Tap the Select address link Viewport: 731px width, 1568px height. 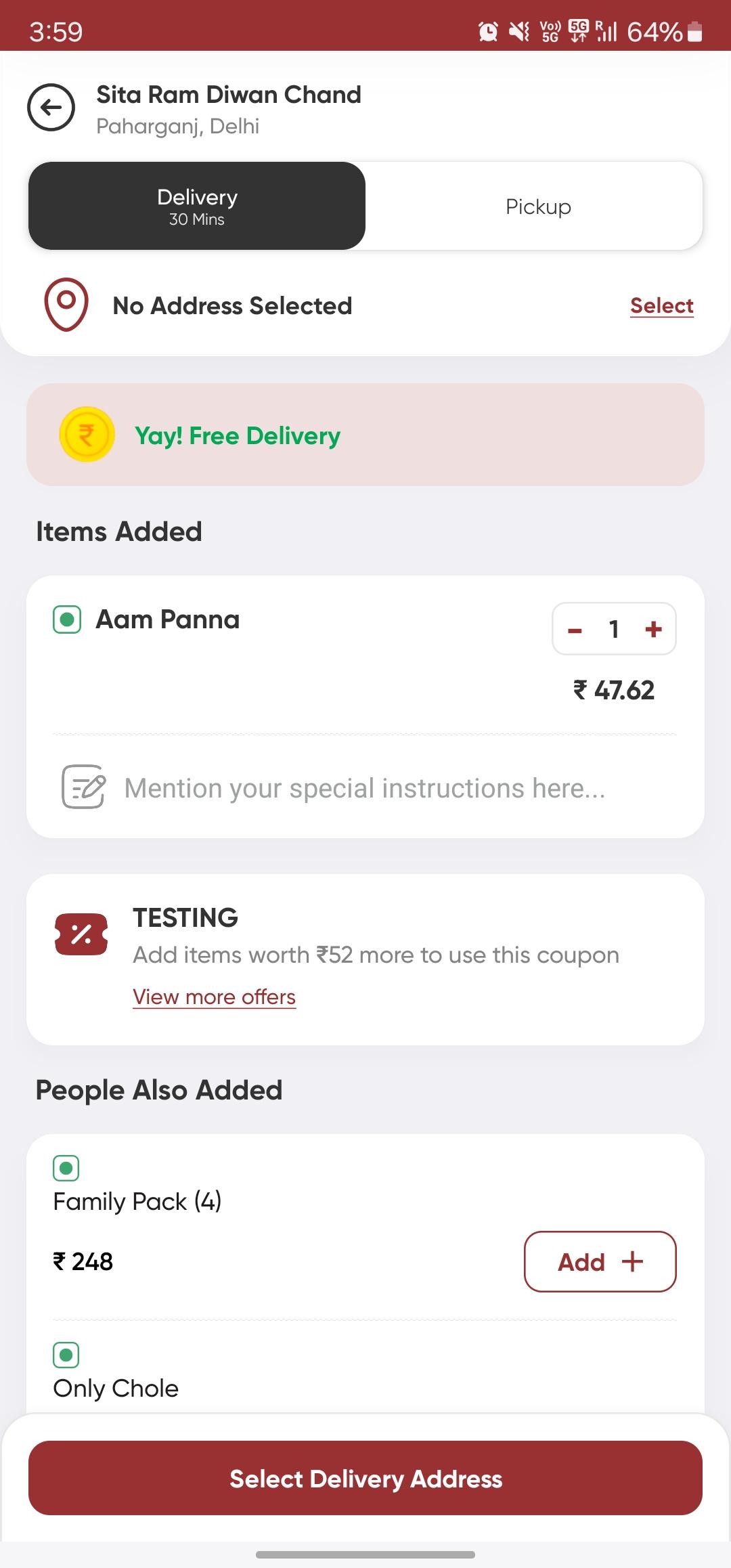[661, 305]
